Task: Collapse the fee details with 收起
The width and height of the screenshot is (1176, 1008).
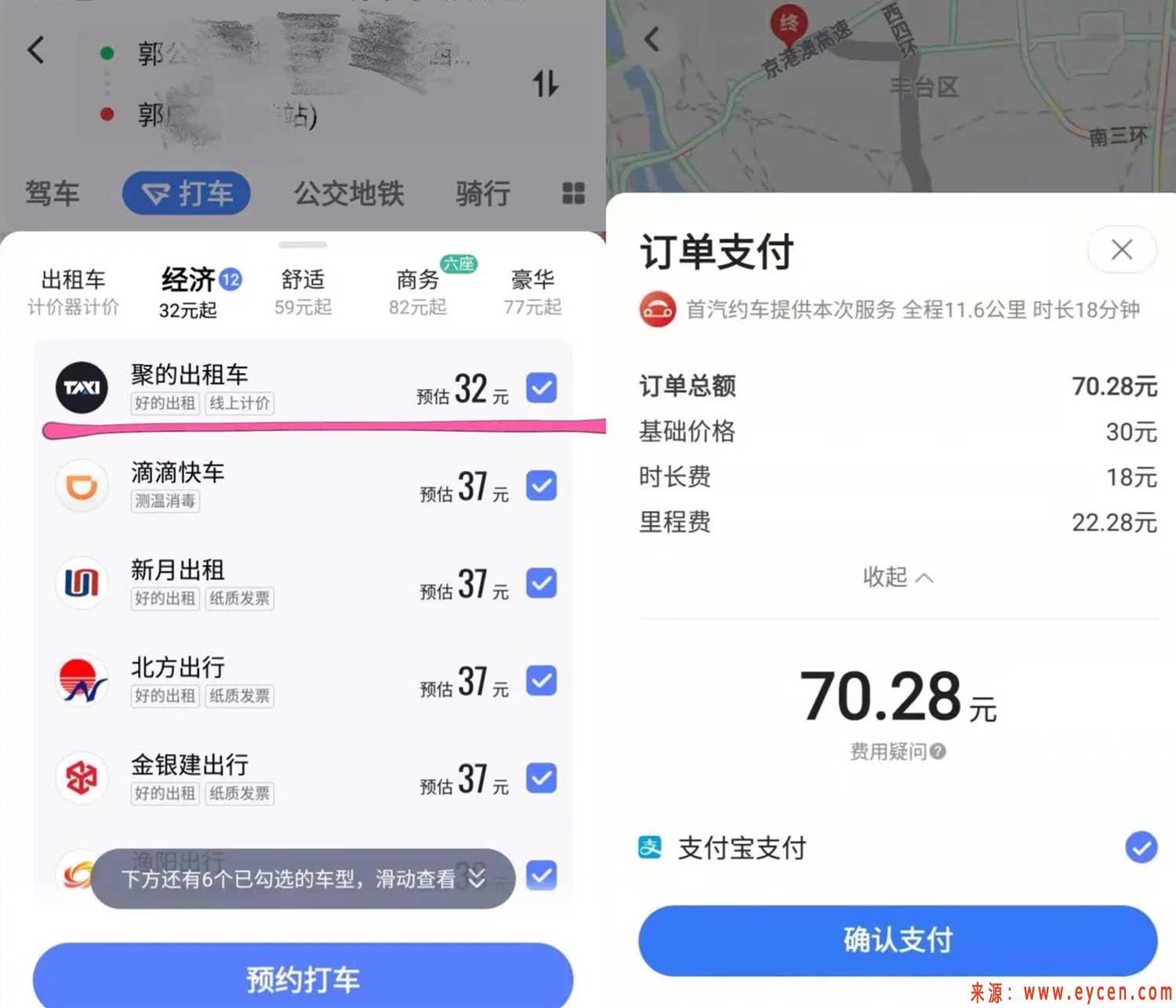Action: (x=897, y=577)
